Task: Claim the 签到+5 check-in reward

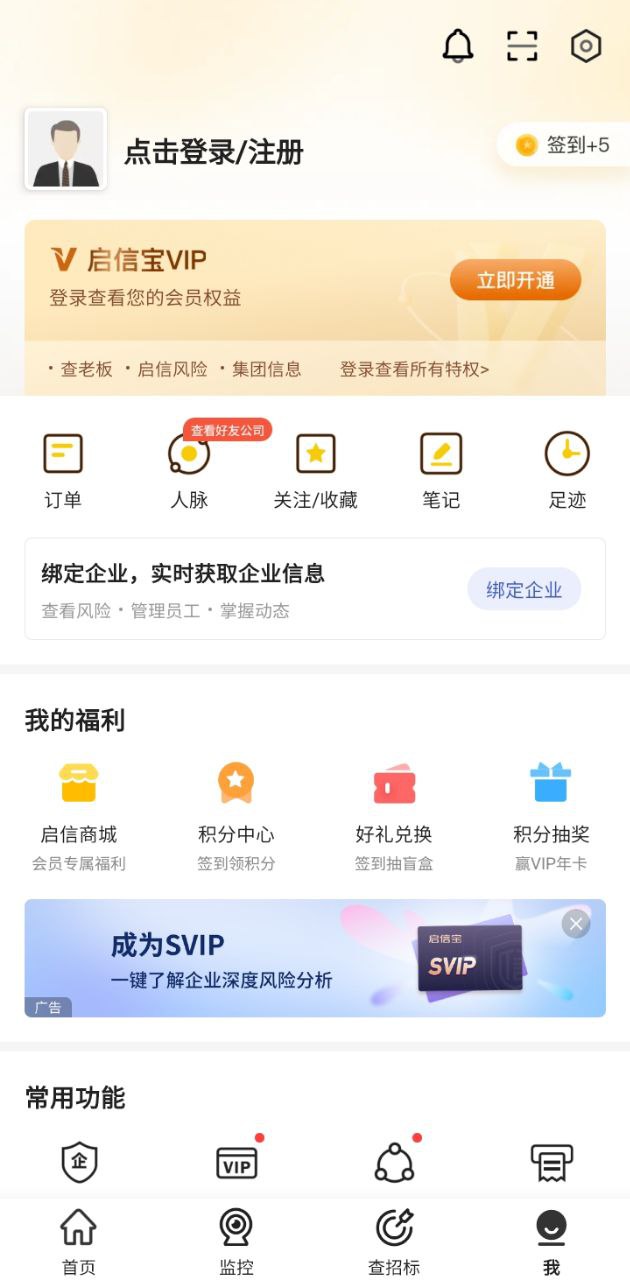Action: click(x=564, y=146)
